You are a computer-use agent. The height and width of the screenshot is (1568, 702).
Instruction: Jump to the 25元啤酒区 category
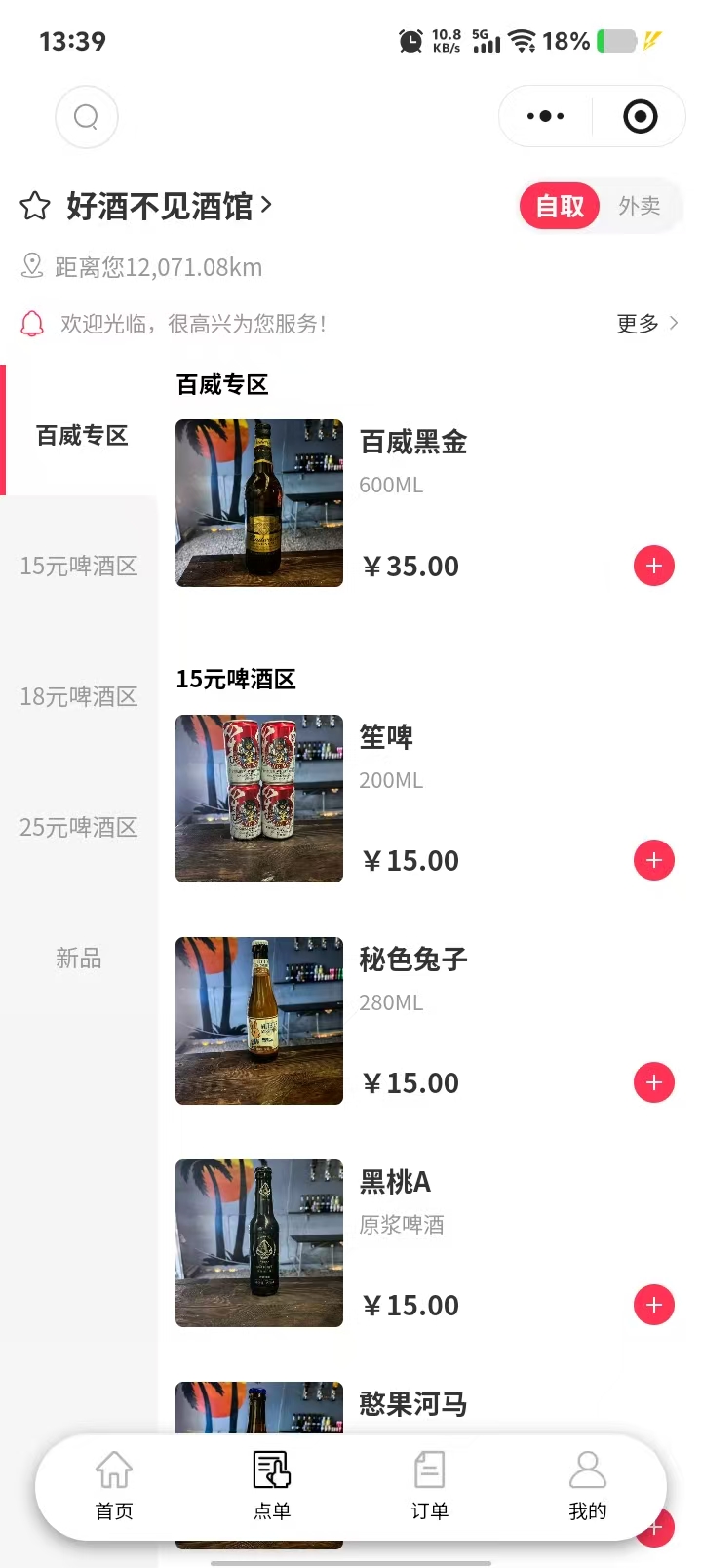coord(79,828)
